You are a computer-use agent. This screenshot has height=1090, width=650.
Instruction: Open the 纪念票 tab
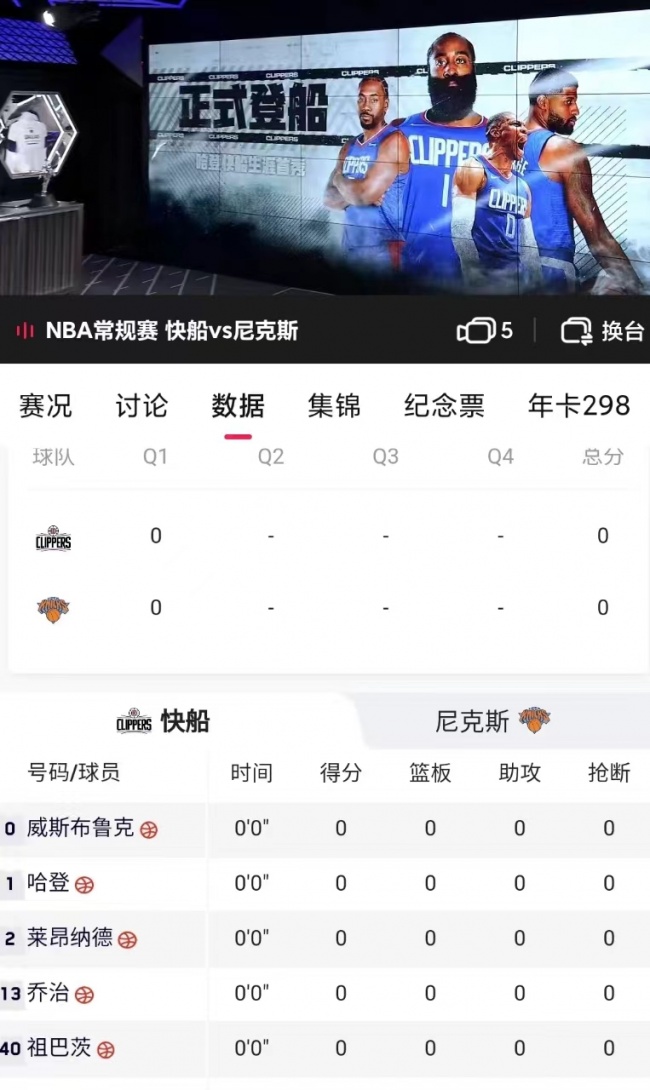tap(444, 406)
